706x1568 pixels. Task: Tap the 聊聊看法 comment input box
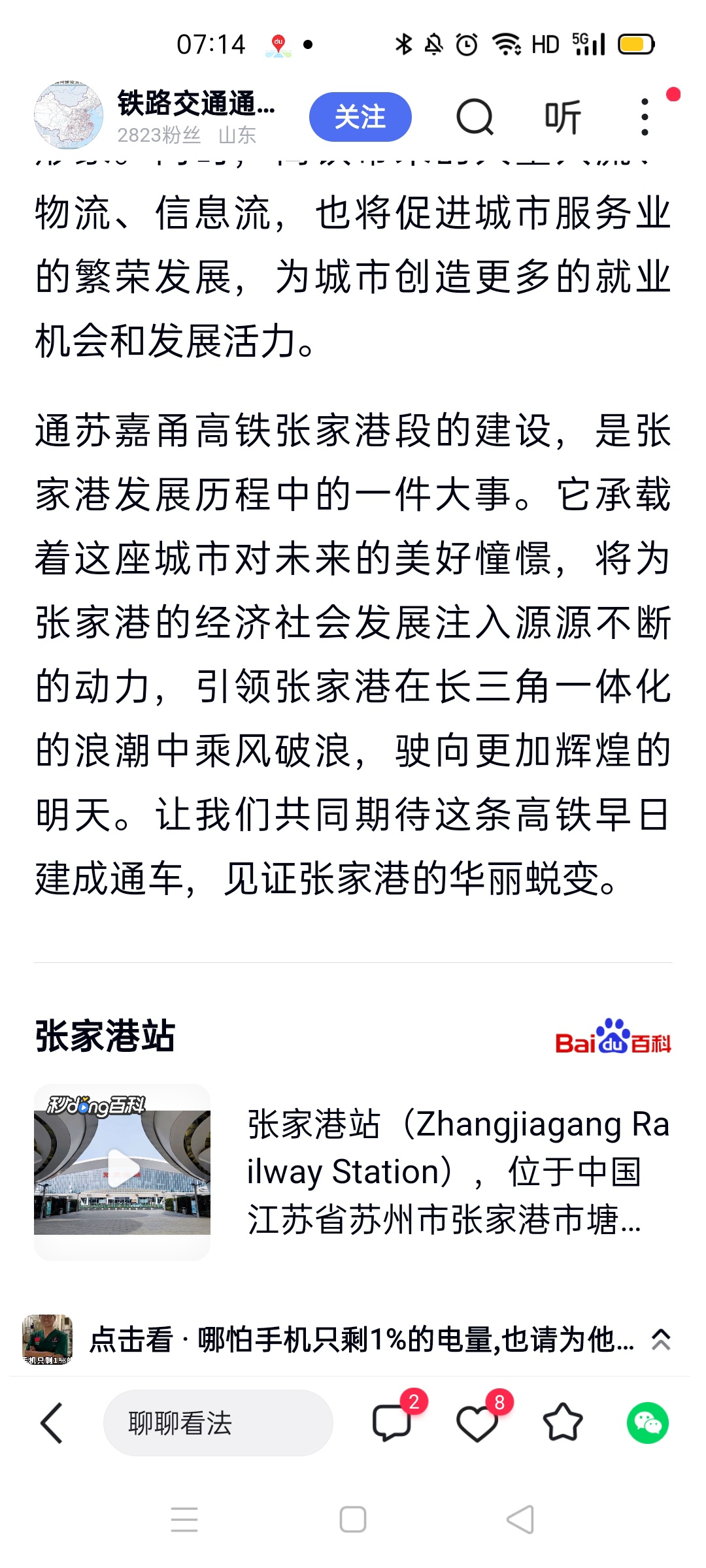(218, 1423)
